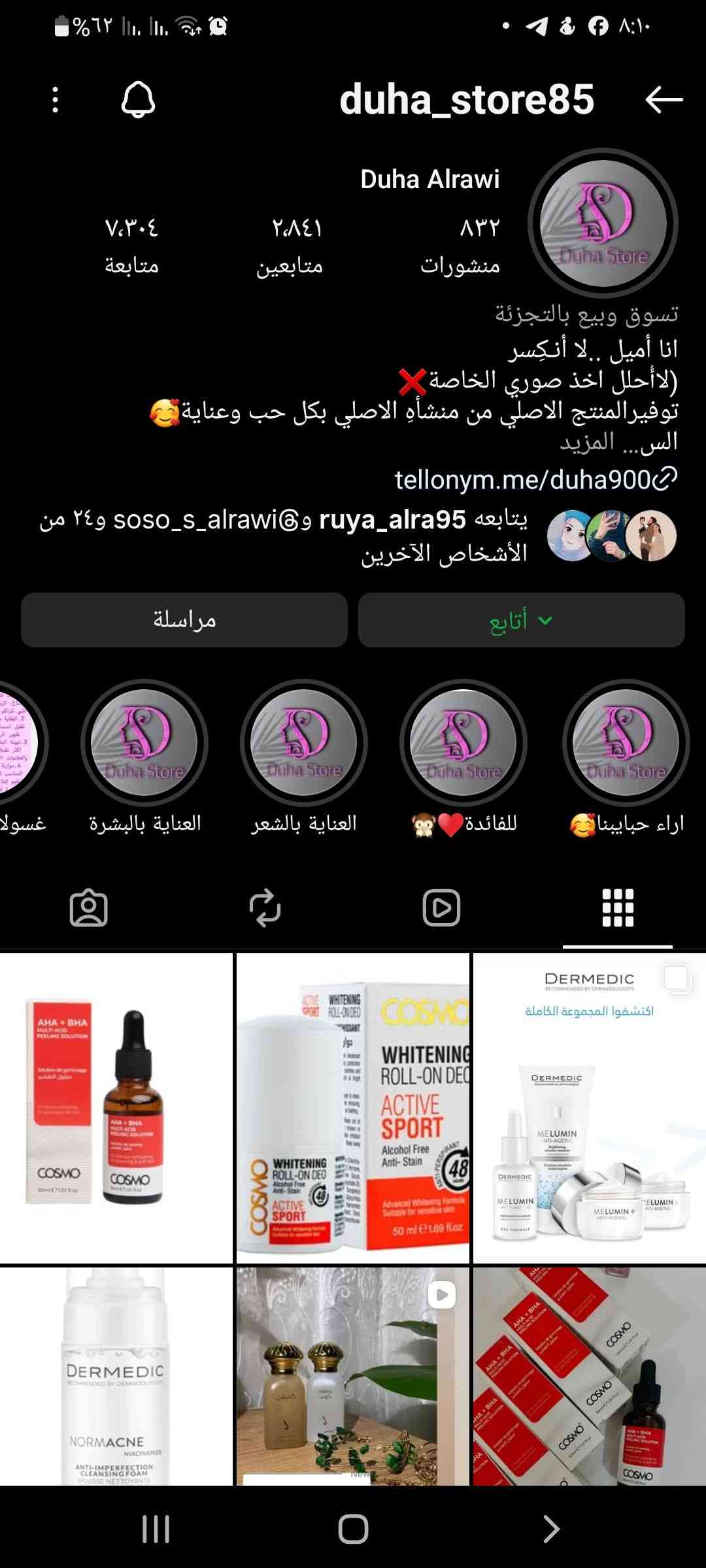Open the three-dot overflow menu
This screenshot has height=1568, width=706.
point(56,100)
